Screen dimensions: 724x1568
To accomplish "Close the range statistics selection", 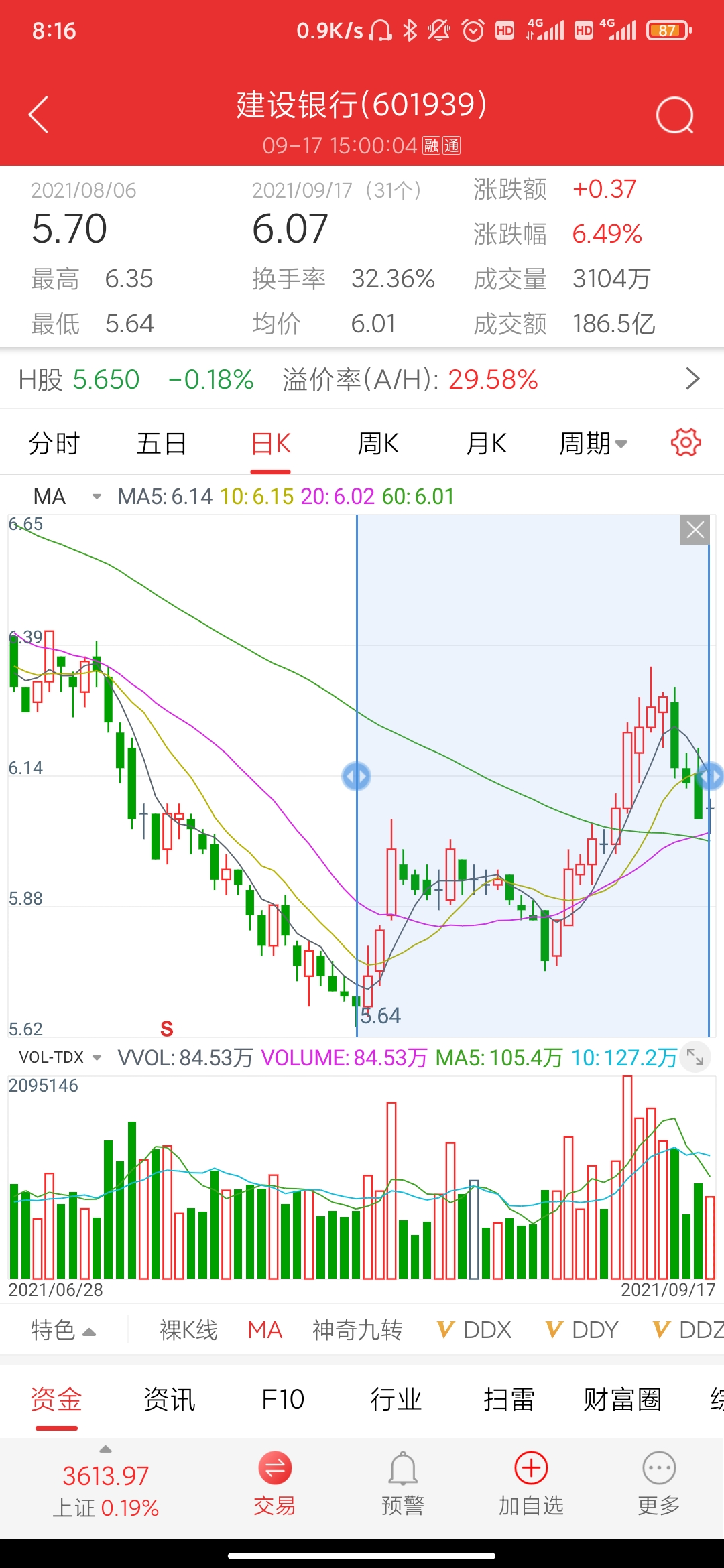I will pyautogui.click(x=695, y=530).
